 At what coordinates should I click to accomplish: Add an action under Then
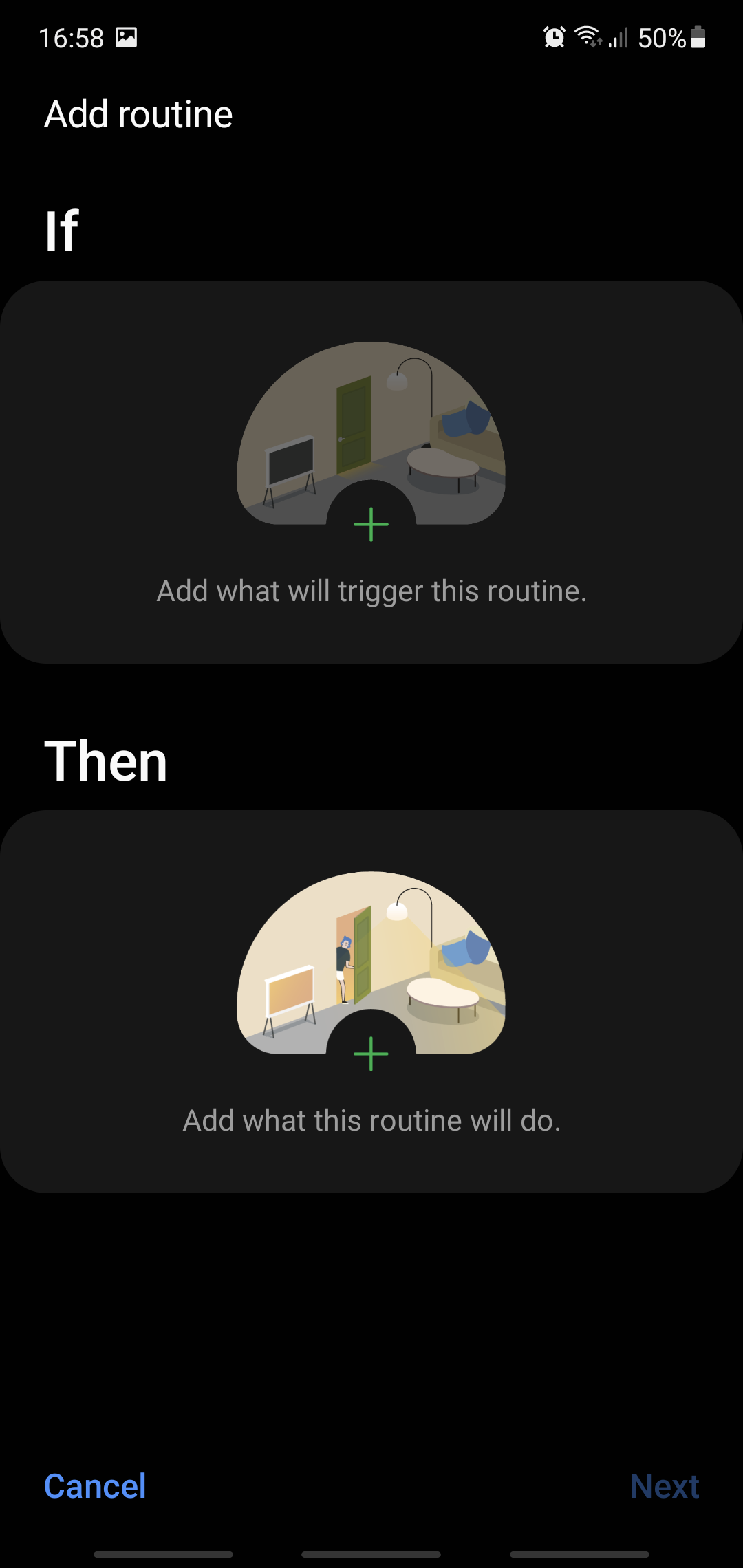coord(371,1054)
